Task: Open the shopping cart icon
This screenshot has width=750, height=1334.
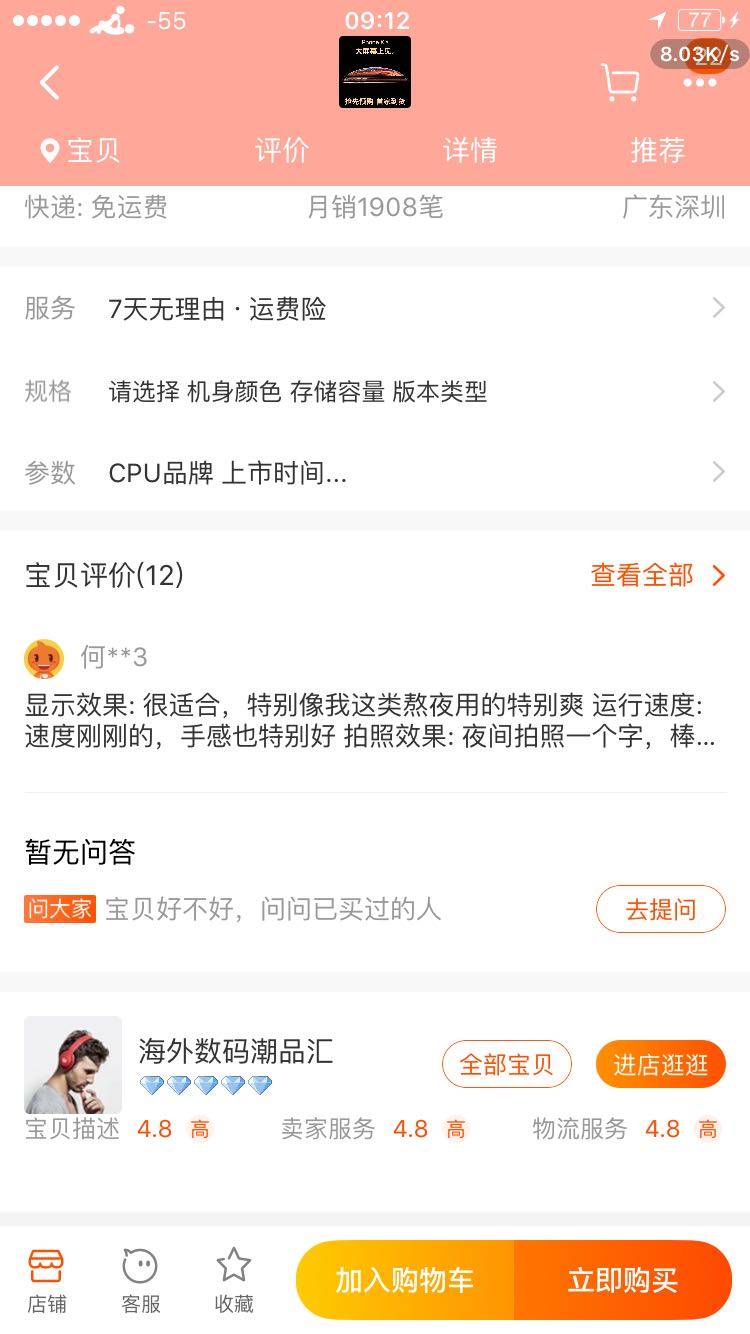Action: coord(620,82)
